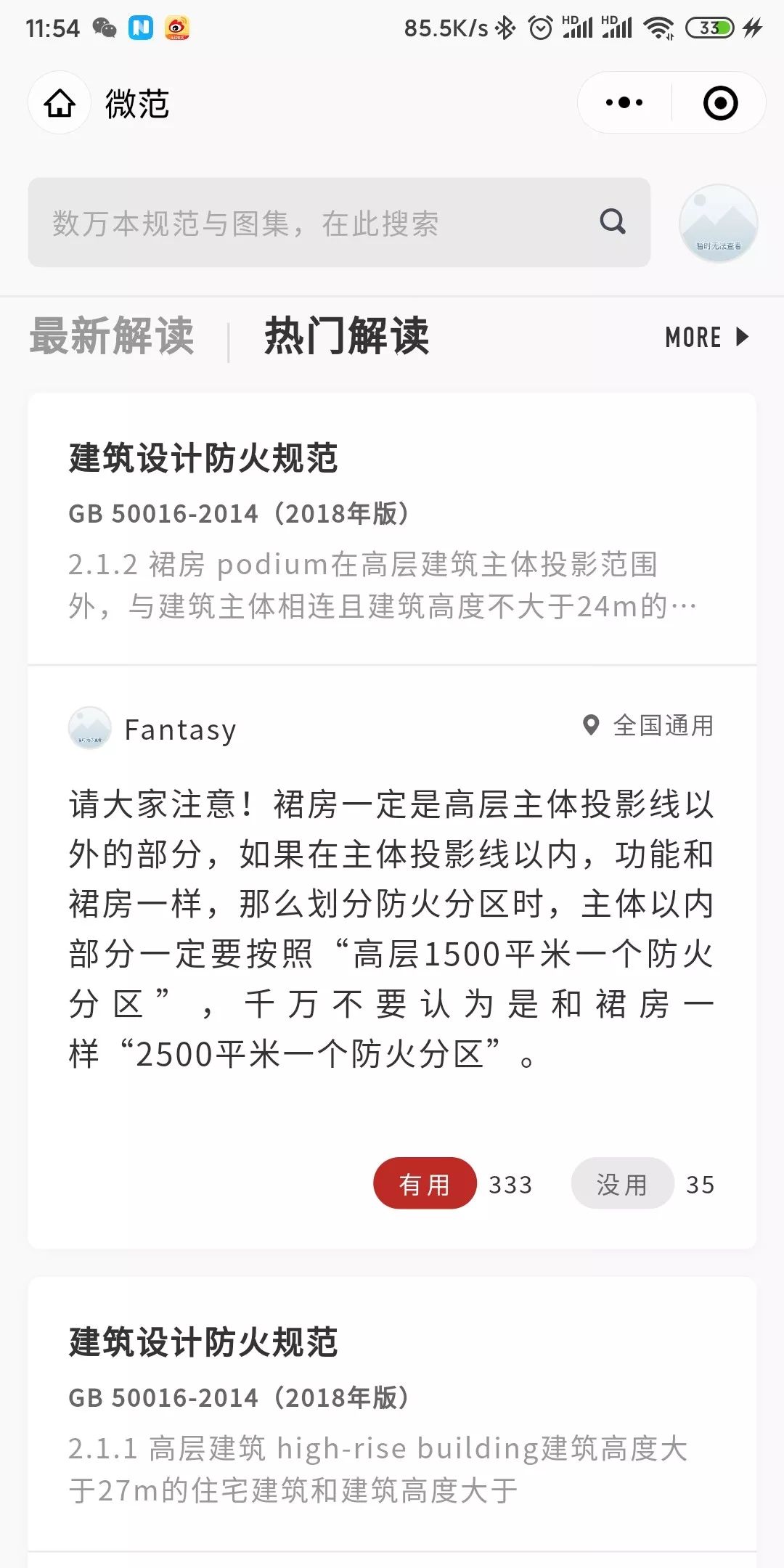This screenshot has width=784, height=1568.
Task: Tap the magnifier search icon
Action: [613, 221]
